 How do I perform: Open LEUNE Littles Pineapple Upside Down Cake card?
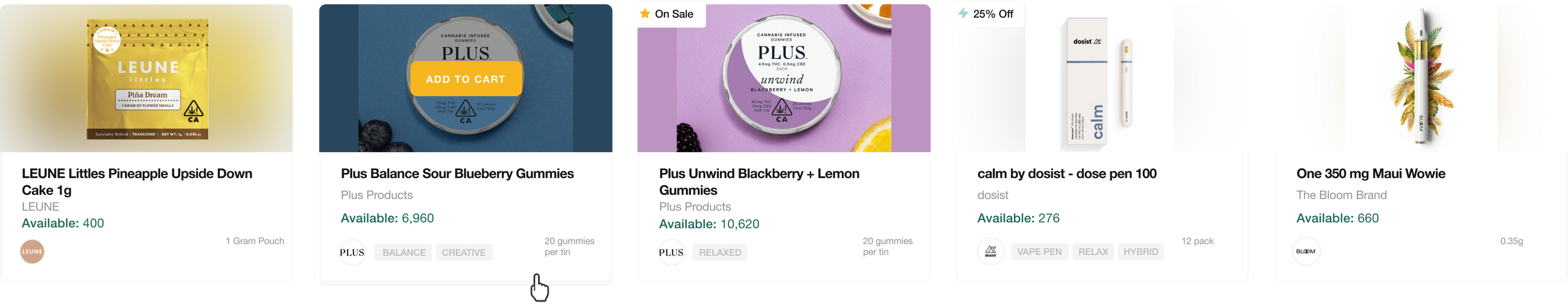point(136,182)
